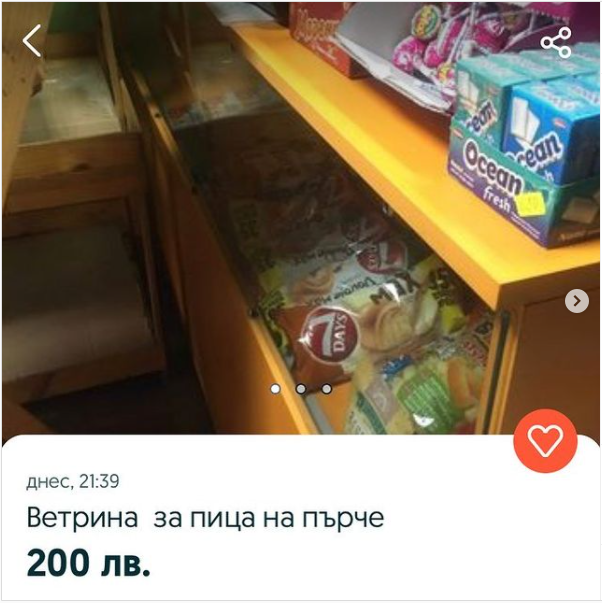602x604 pixels.
Task: Tap the image page indicator dots
Action: tap(301, 389)
